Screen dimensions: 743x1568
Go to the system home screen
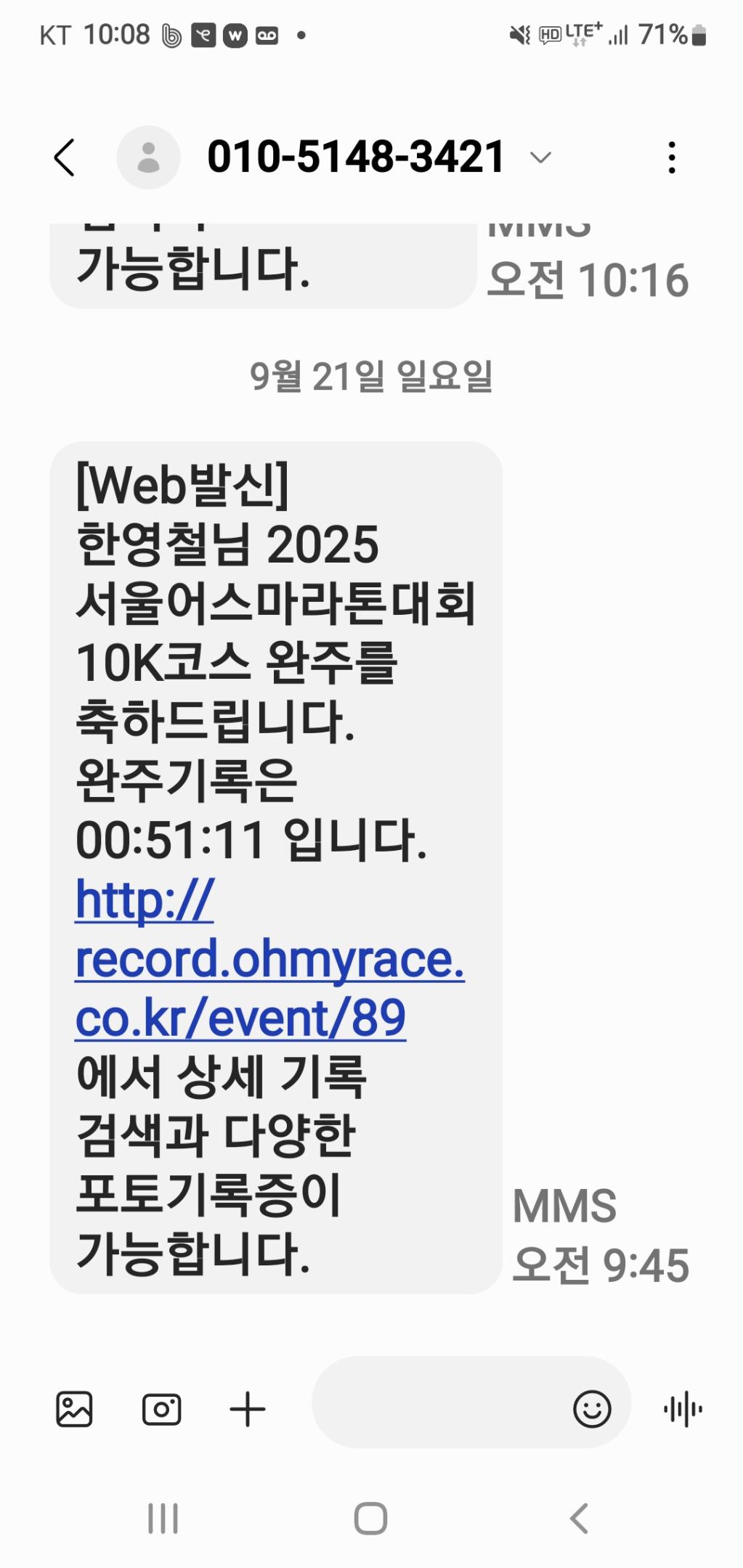tap(370, 1518)
